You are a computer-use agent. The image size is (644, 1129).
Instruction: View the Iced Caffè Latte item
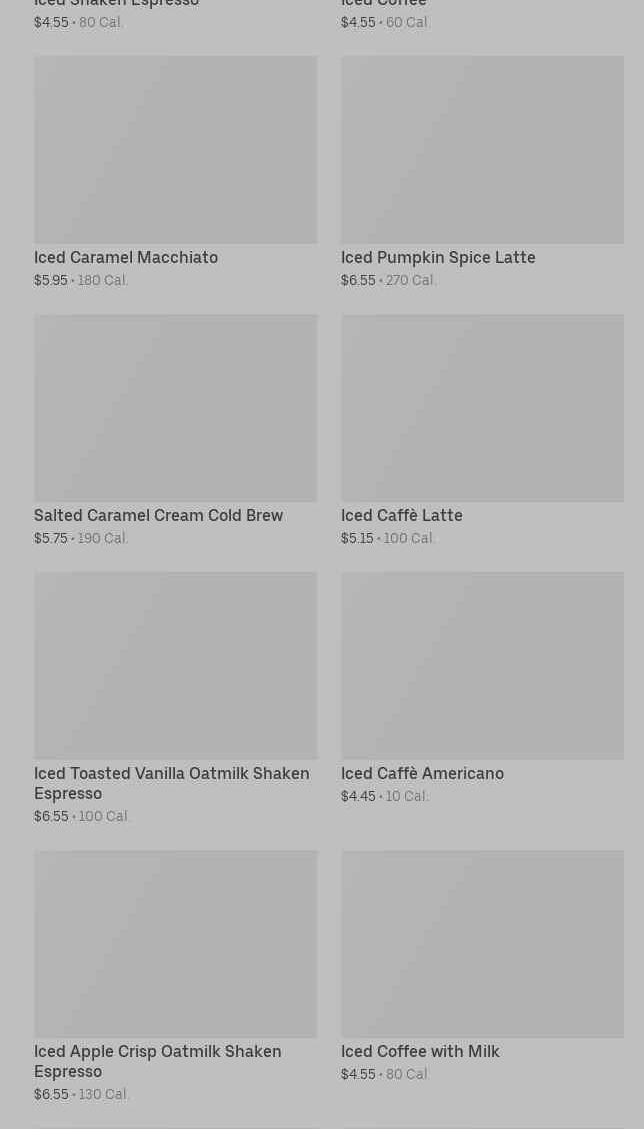pos(482,430)
